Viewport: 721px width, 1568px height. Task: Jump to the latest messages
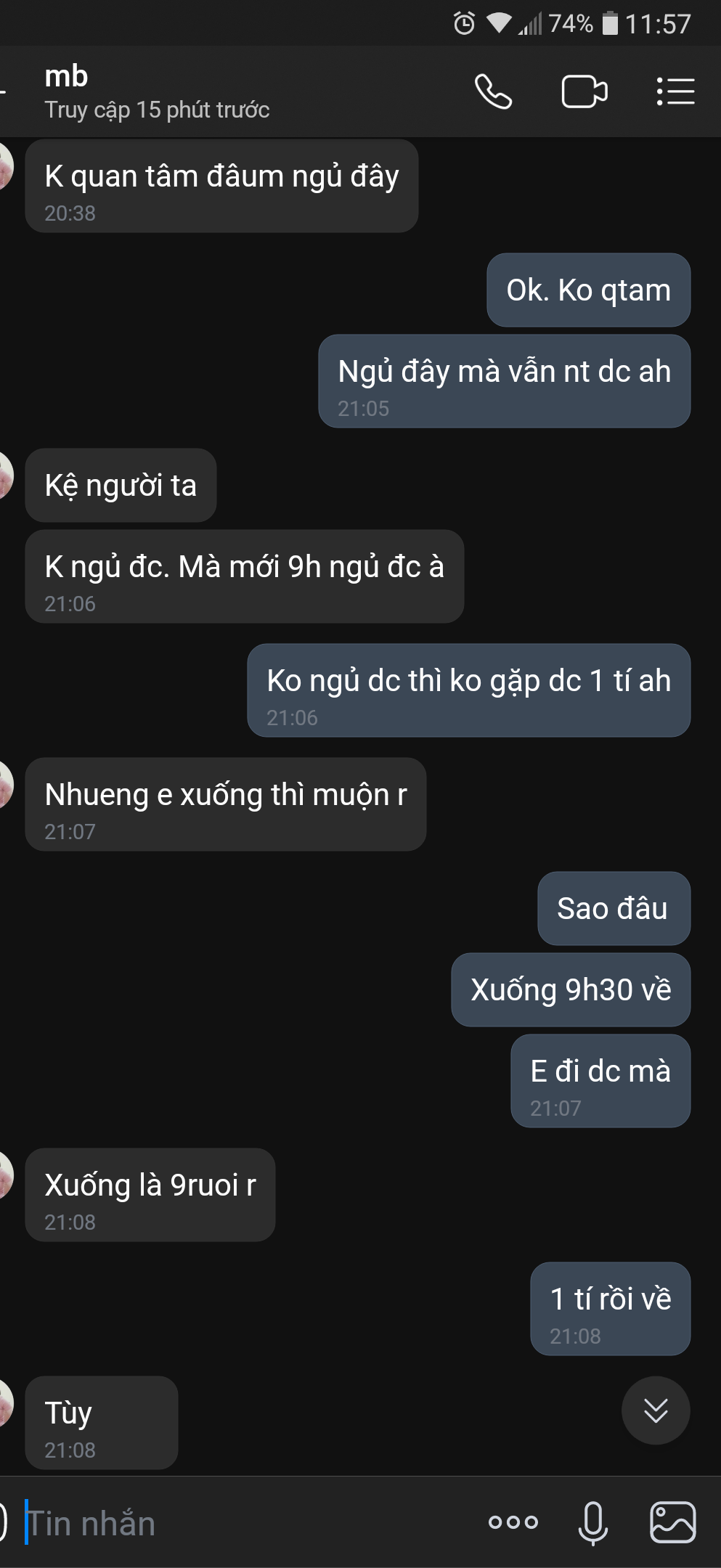click(656, 1410)
